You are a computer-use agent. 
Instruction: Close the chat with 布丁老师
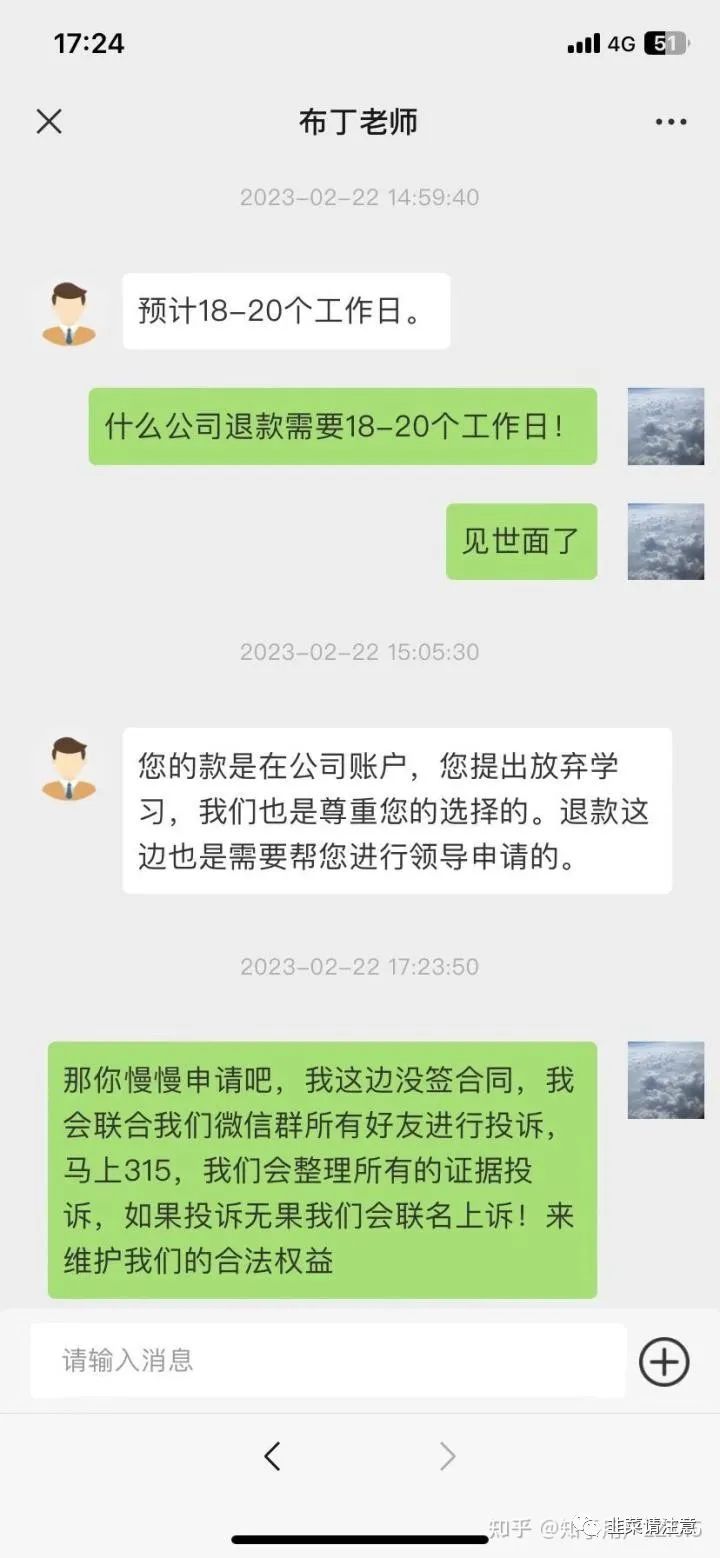tap(49, 122)
